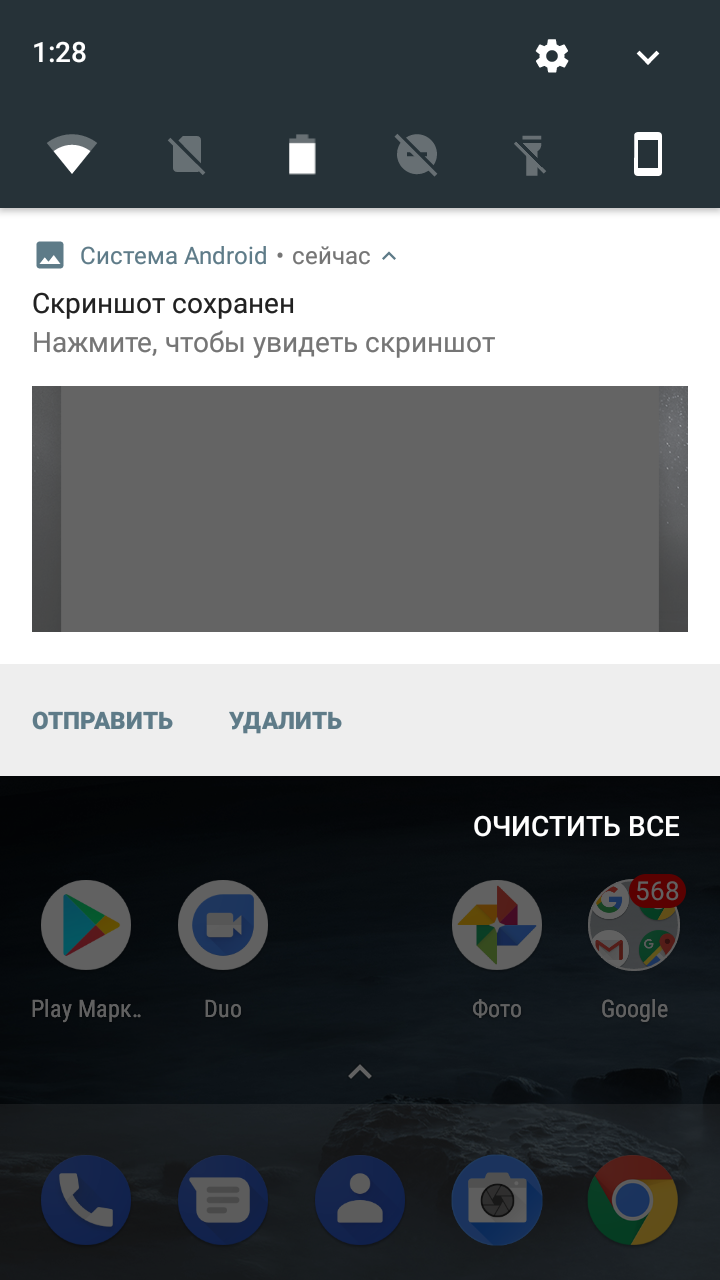
Task: Toggle the mobile data tile
Action: pos(187,155)
